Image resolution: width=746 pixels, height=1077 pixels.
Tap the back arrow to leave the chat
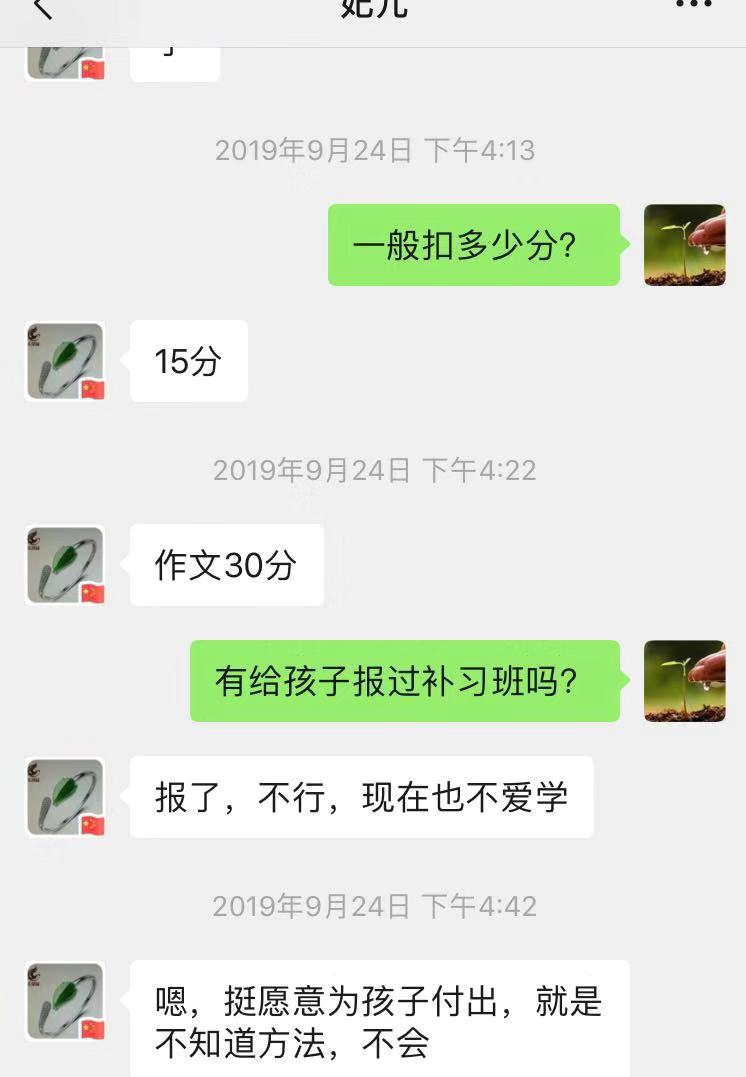point(40,10)
